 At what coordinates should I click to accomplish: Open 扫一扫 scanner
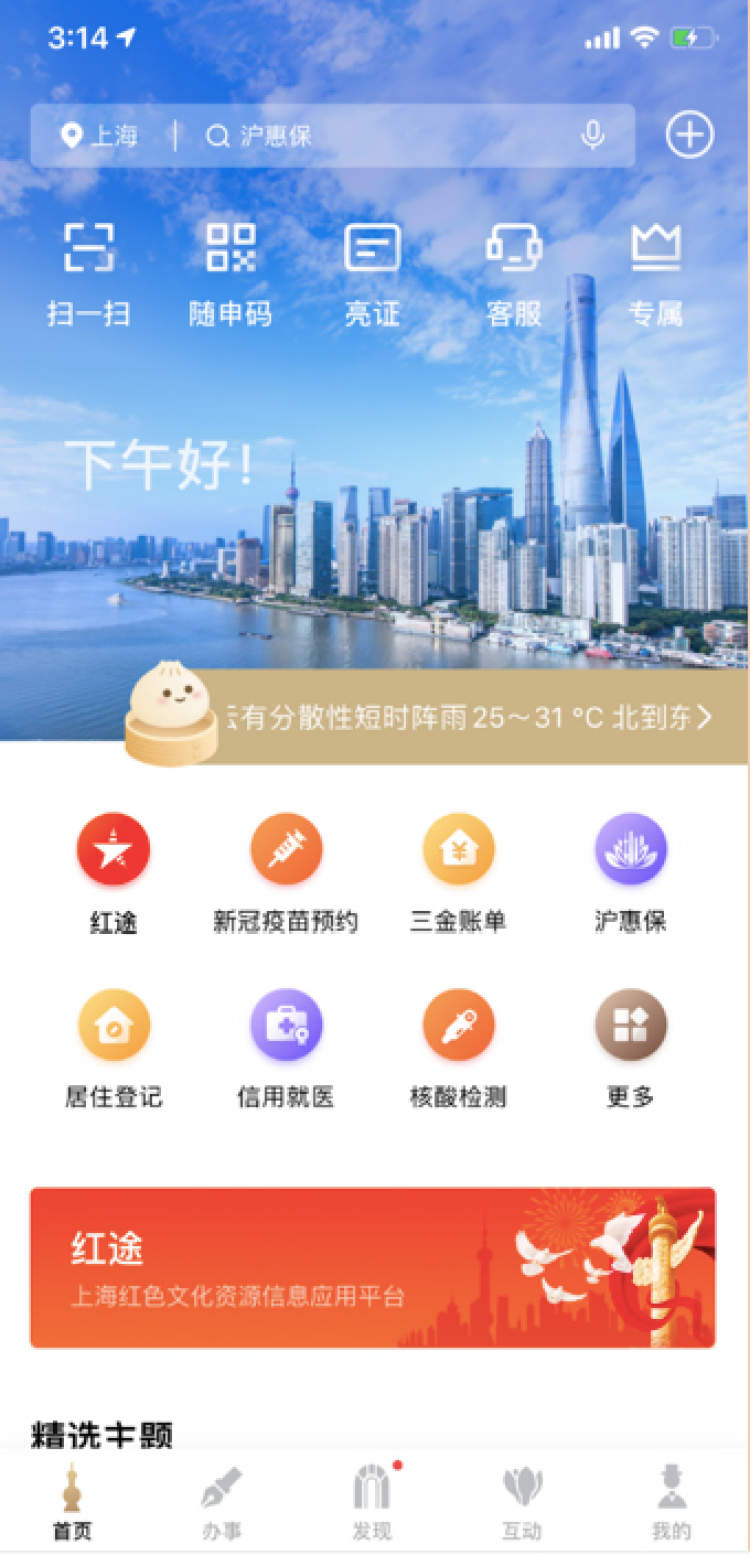[89, 272]
